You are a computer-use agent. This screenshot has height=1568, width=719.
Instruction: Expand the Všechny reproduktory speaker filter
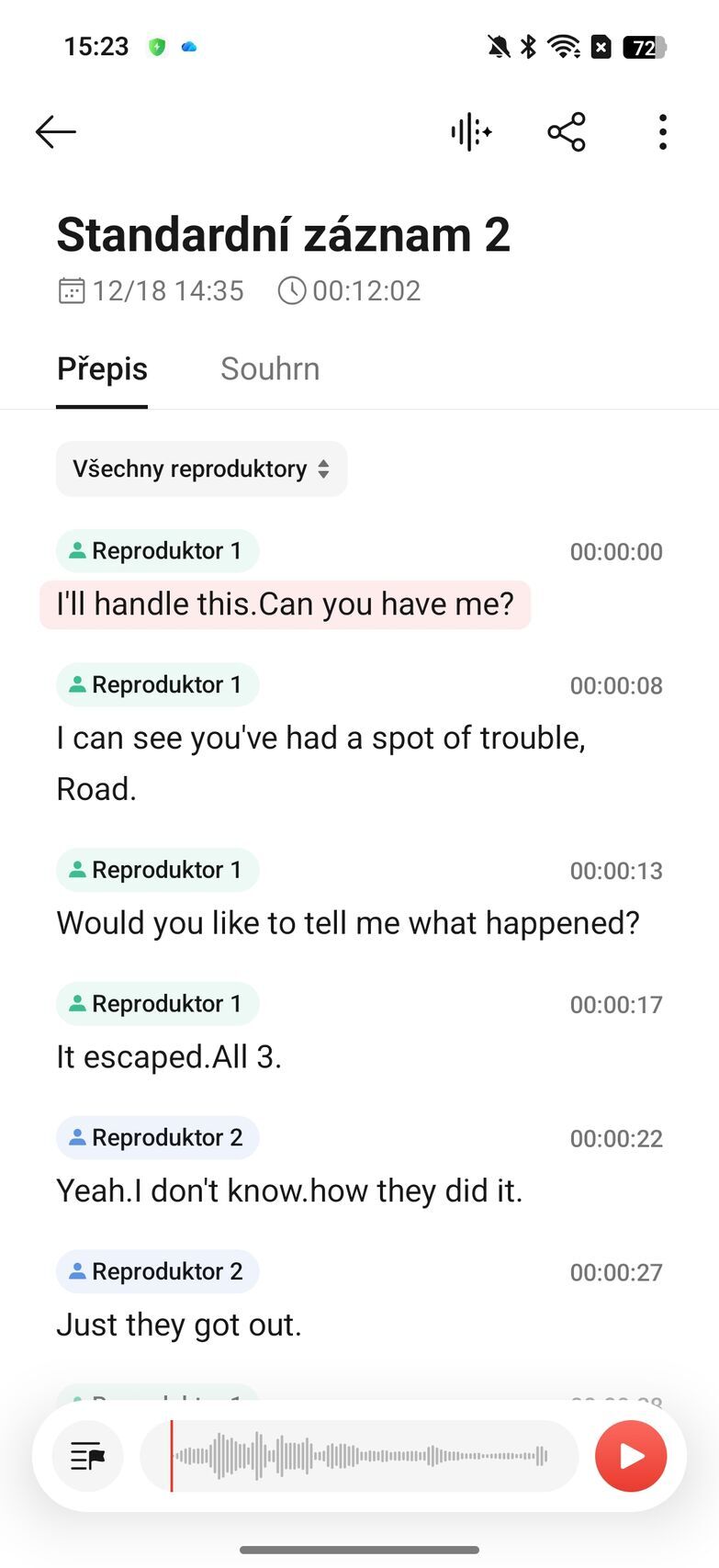point(201,469)
